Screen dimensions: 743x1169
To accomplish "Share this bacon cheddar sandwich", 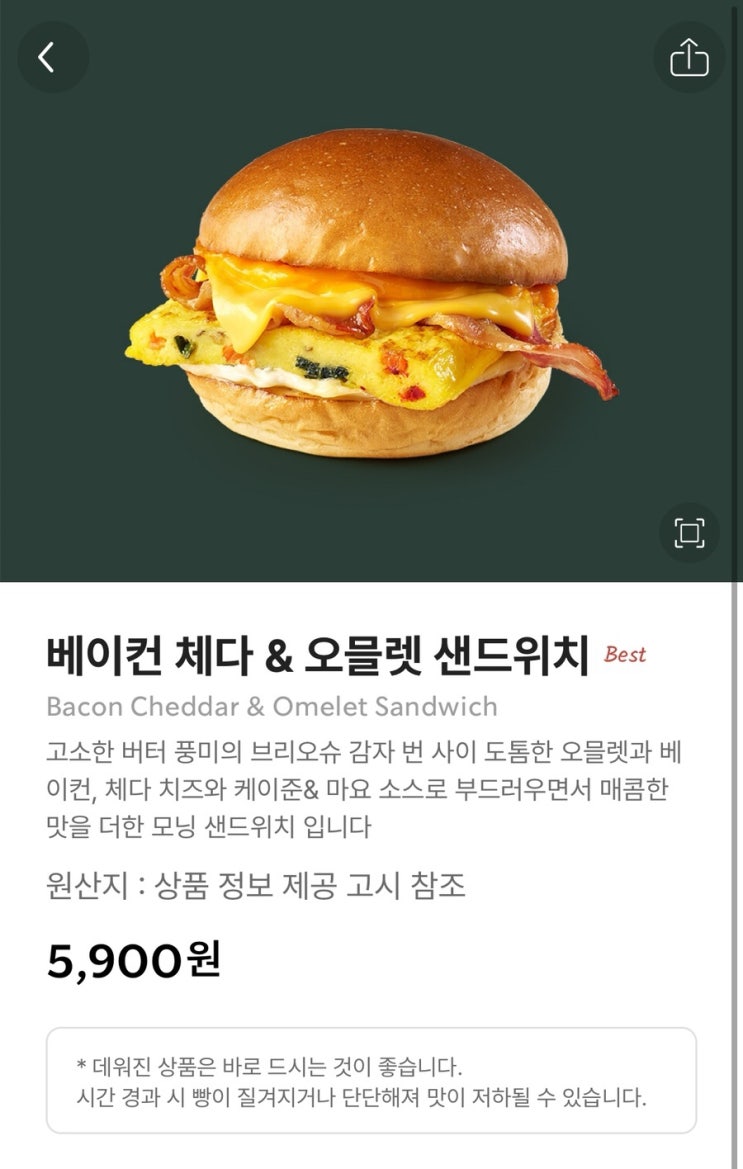I will click(689, 58).
